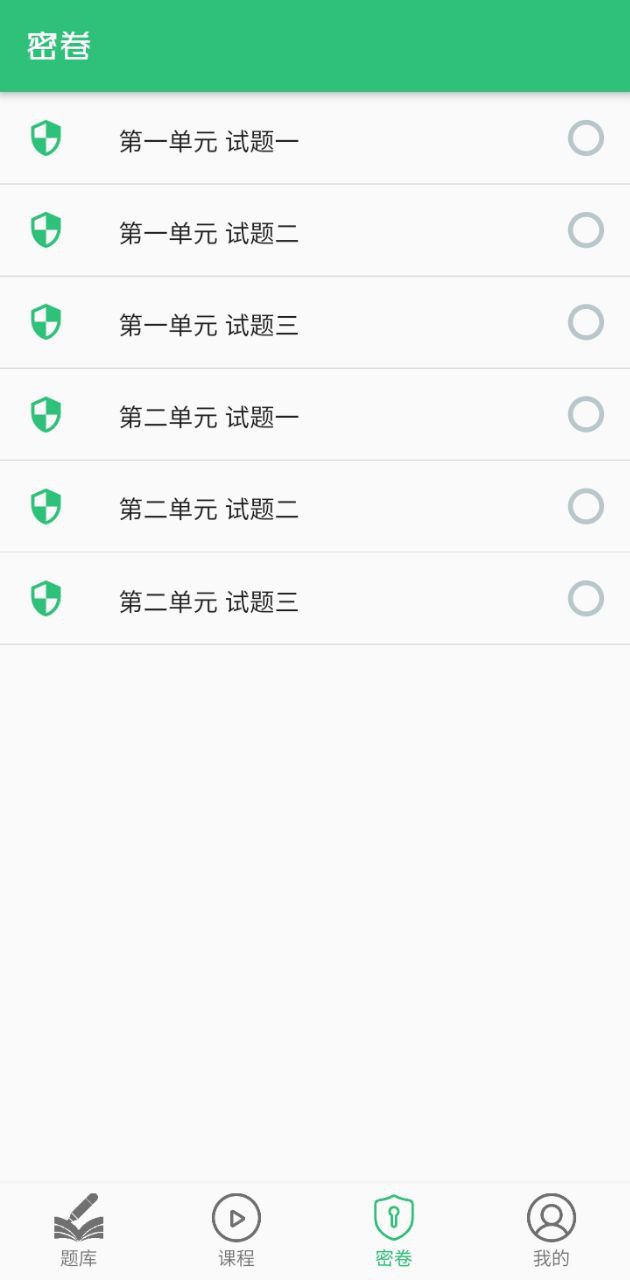The width and height of the screenshot is (630, 1280).
Task: Select the 密卷 tab
Action: point(393,1230)
